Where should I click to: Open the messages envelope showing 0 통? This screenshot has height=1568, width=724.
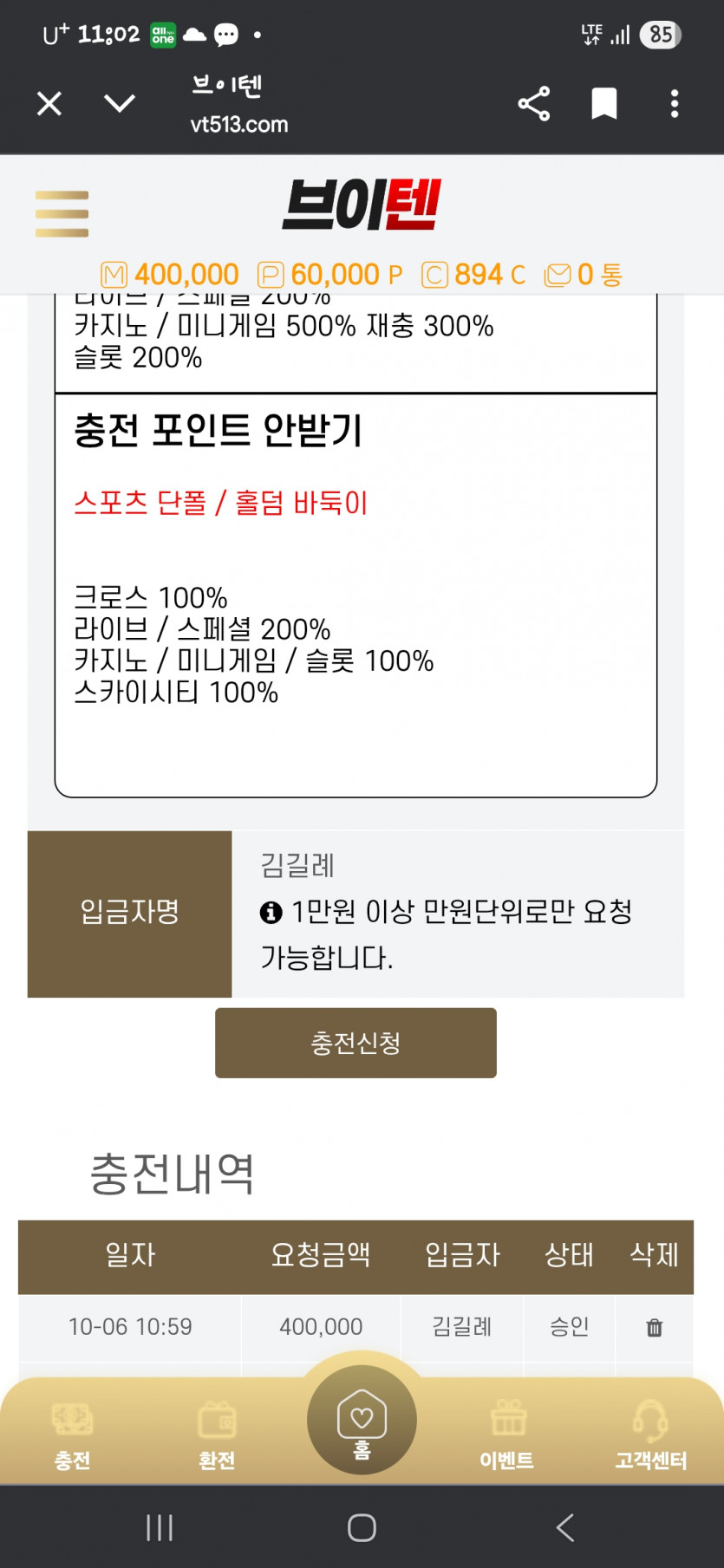click(583, 275)
